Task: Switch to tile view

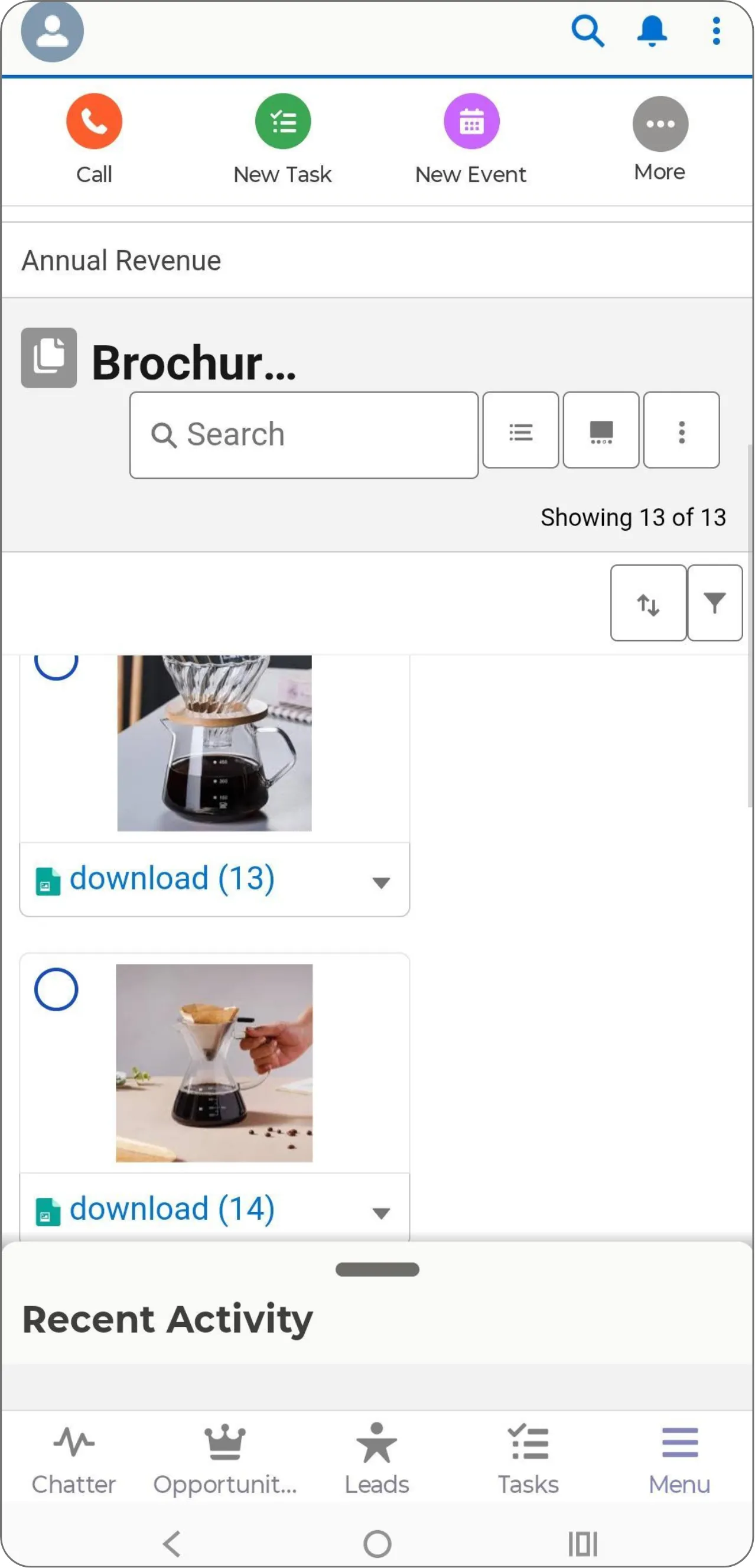Action: (601, 430)
